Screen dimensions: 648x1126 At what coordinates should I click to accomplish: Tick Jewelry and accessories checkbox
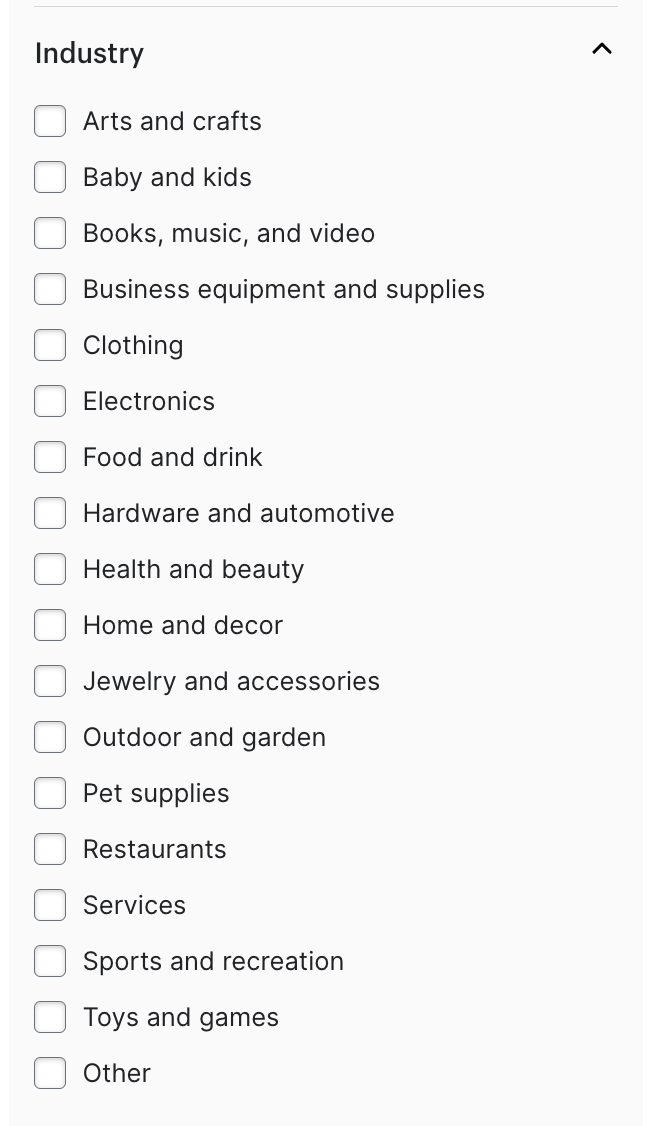pos(50,681)
